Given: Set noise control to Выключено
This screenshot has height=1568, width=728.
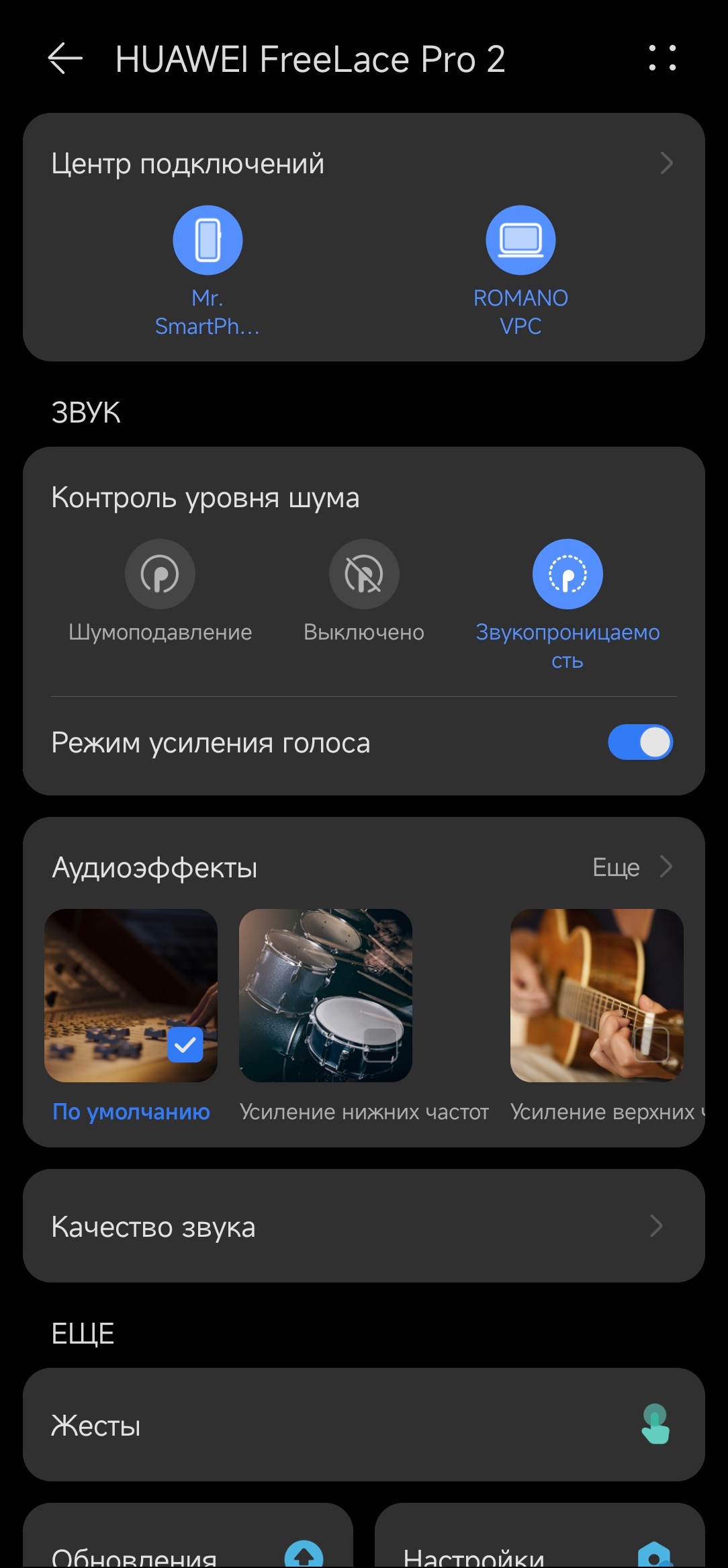Looking at the screenshot, I should (364, 575).
